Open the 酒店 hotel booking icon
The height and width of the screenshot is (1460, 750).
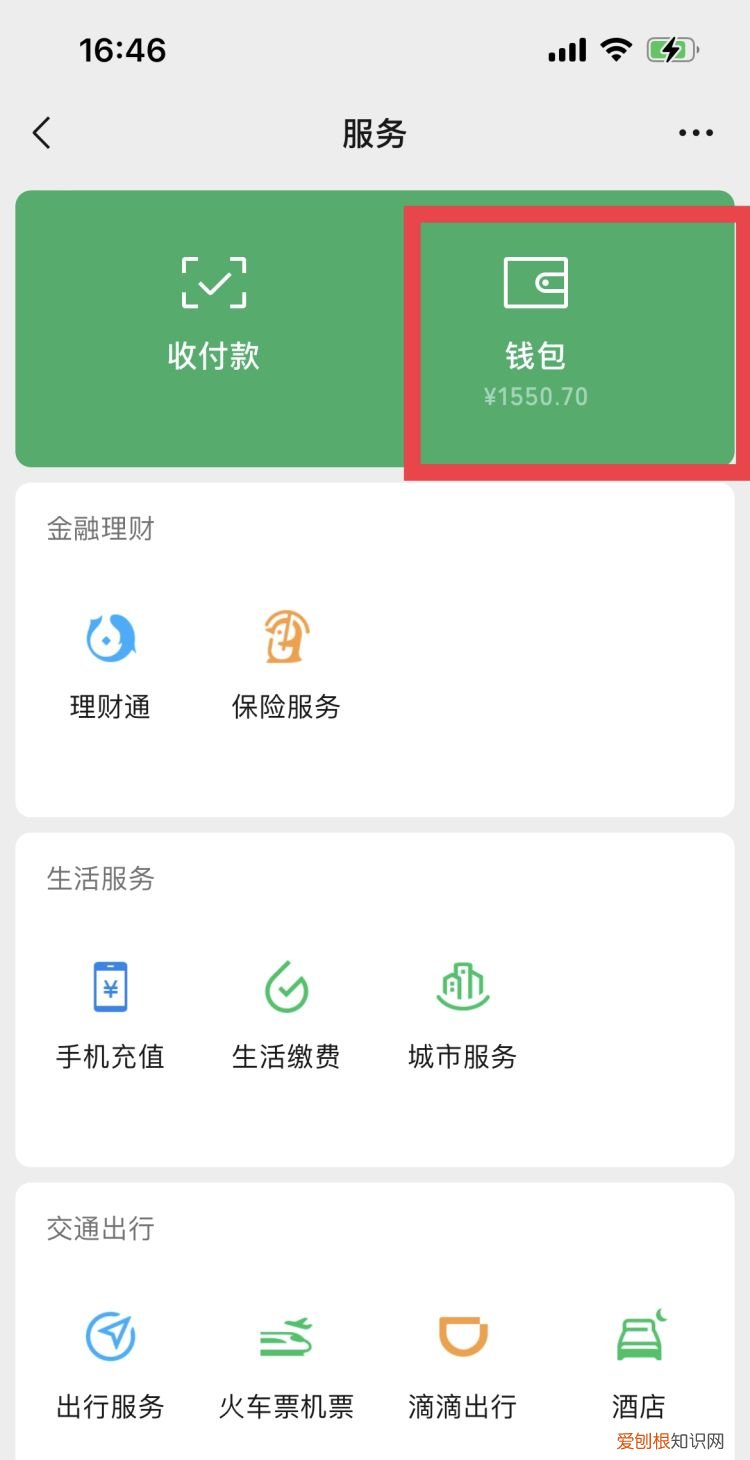click(637, 1336)
